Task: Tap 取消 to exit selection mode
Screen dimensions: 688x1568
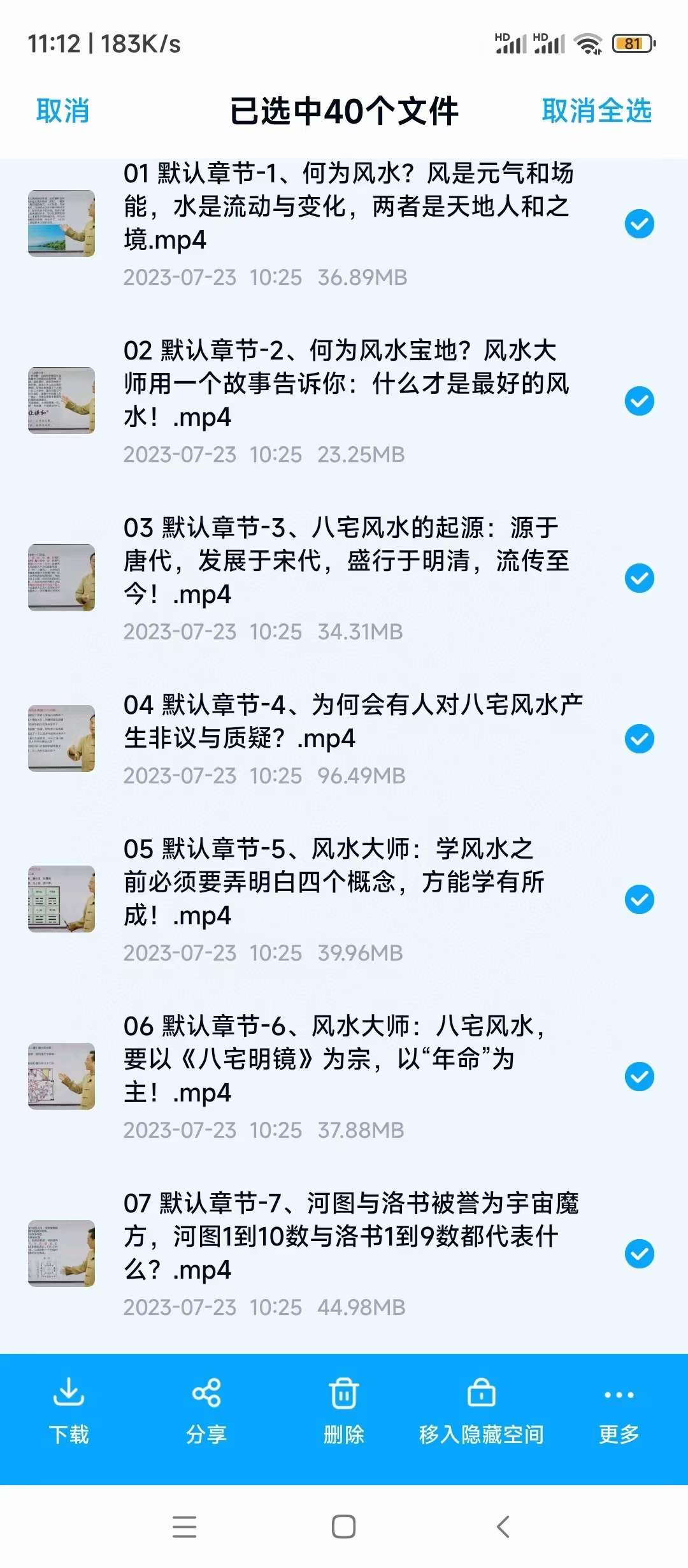Action: click(x=63, y=111)
